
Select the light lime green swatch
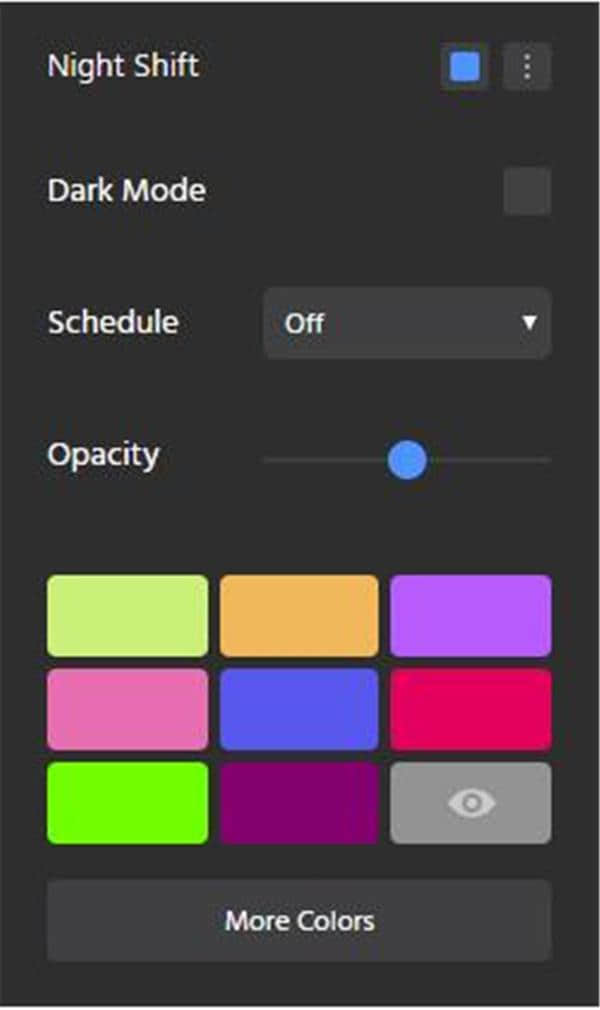127,615
